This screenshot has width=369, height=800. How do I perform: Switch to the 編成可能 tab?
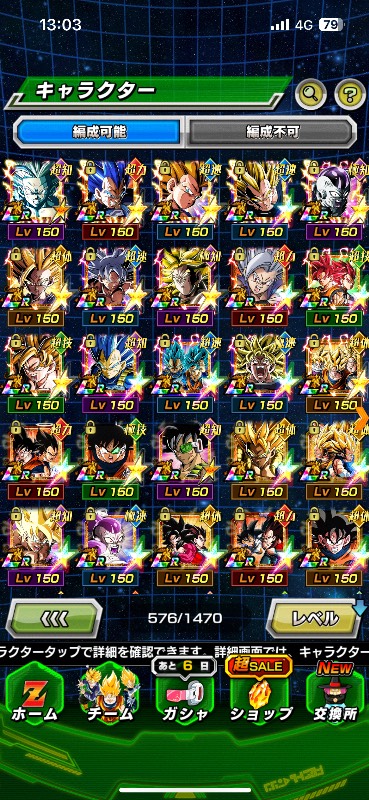[100, 132]
